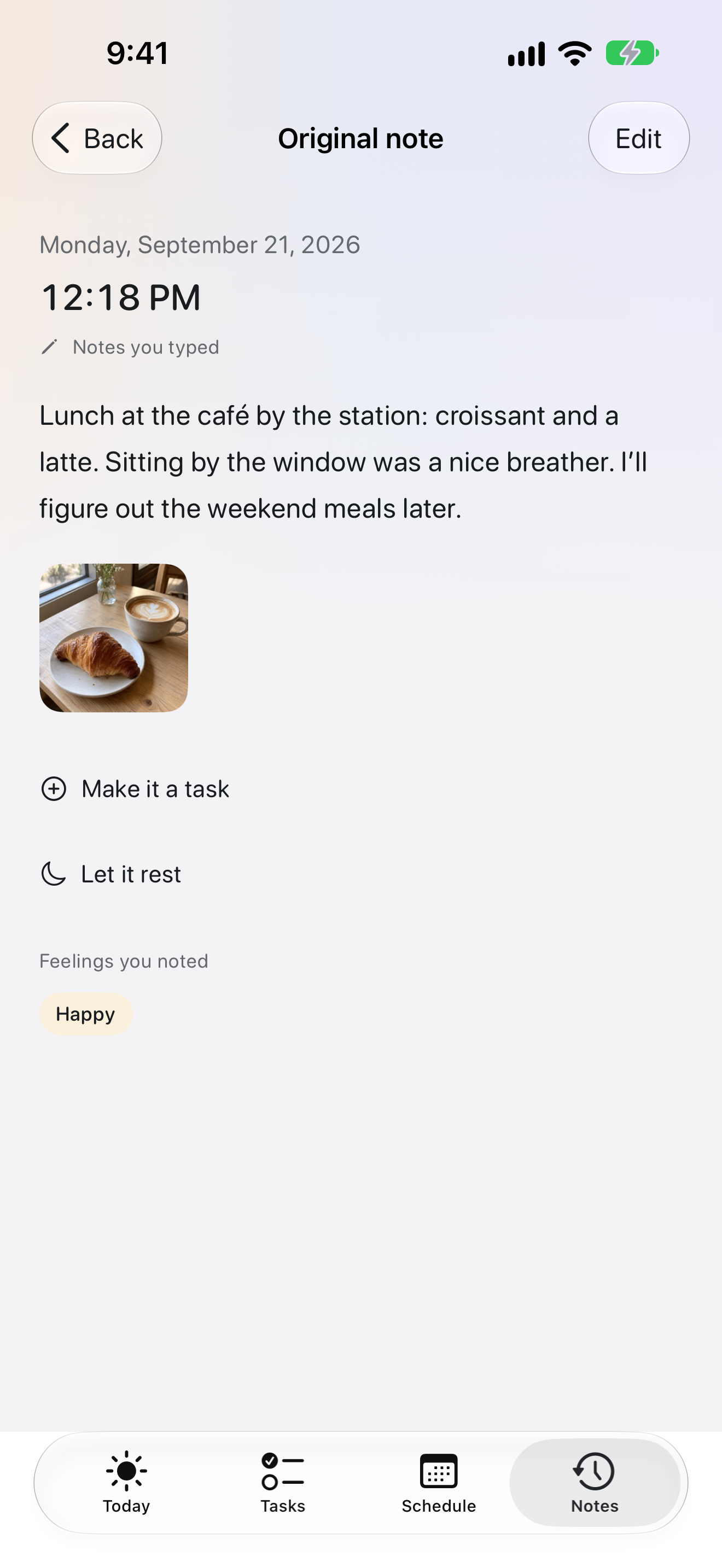Go to the Schedule tab
Image resolution: width=722 pixels, height=1568 pixels.
[438, 1482]
